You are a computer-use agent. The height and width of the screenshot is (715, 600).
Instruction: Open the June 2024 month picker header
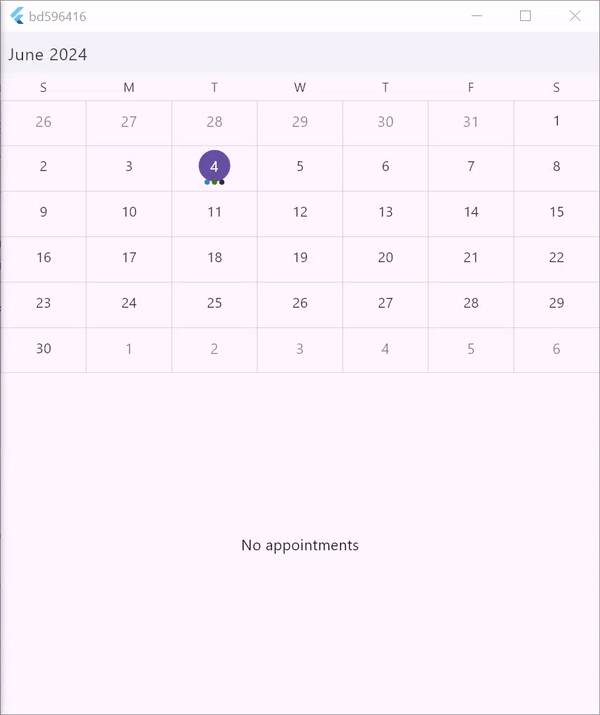point(48,55)
